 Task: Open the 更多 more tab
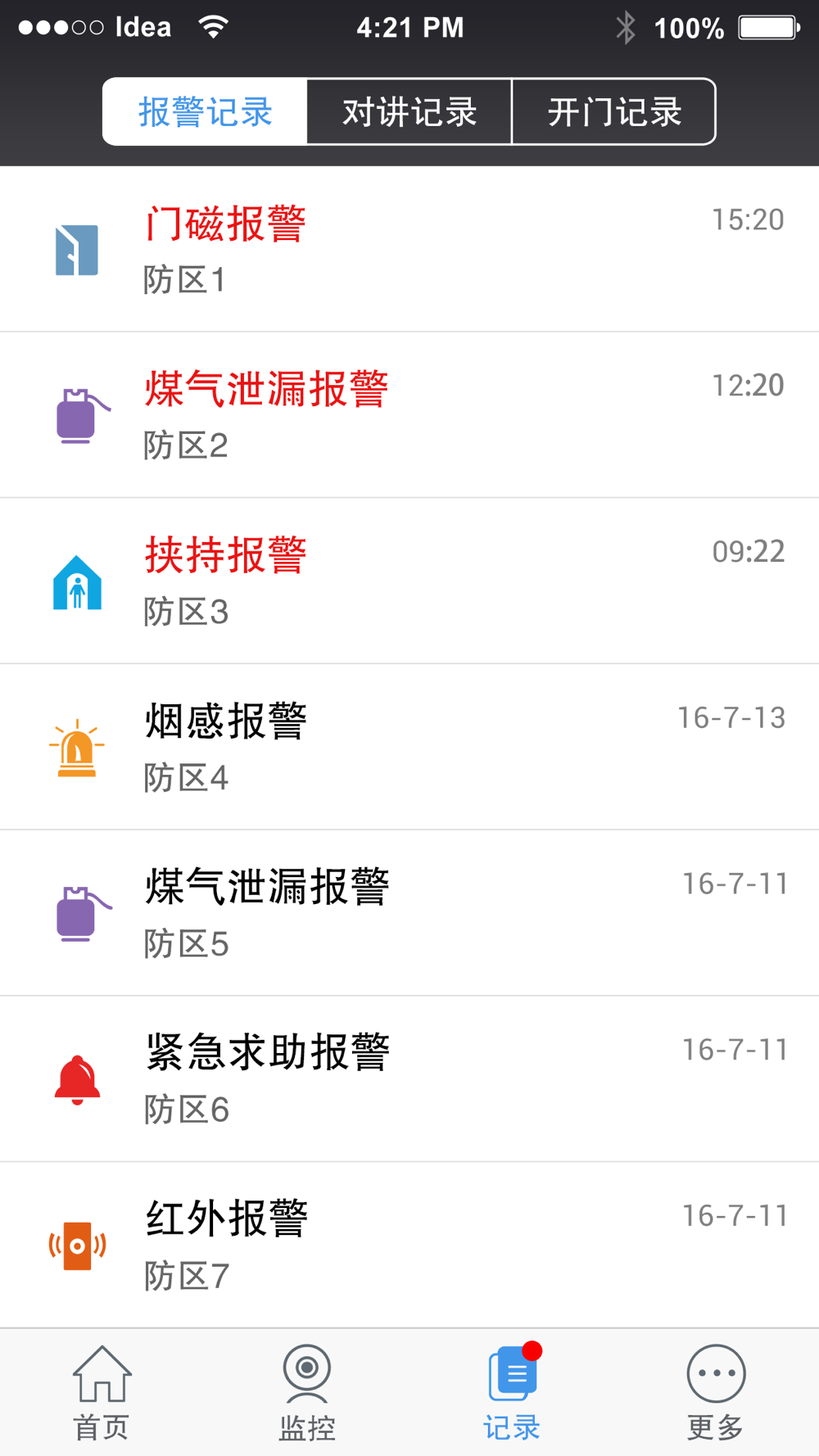[x=717, y=1393]
